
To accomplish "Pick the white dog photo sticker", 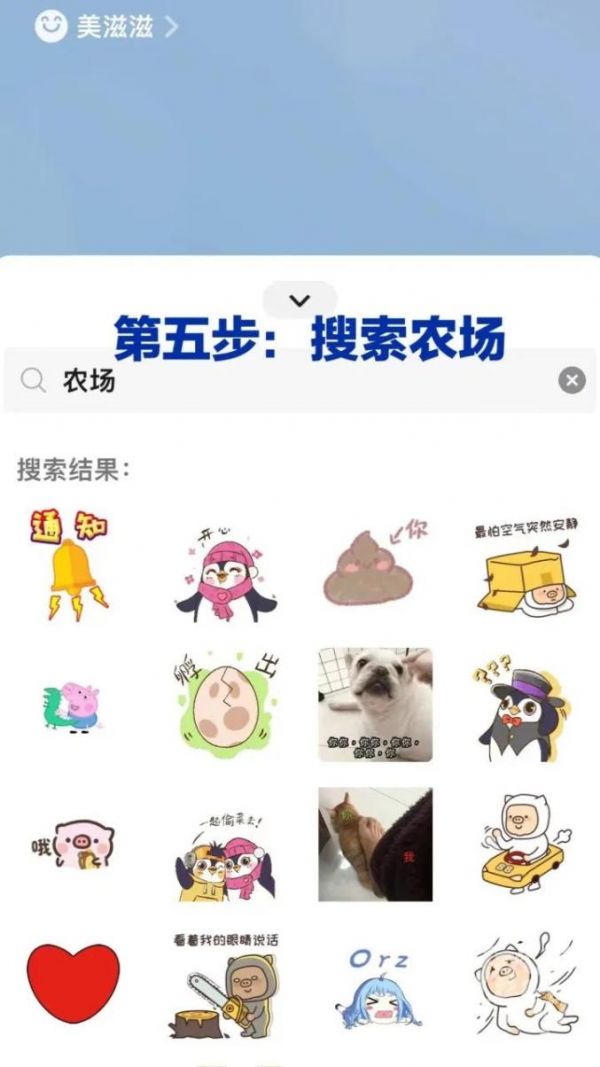I will click(375, 704).
